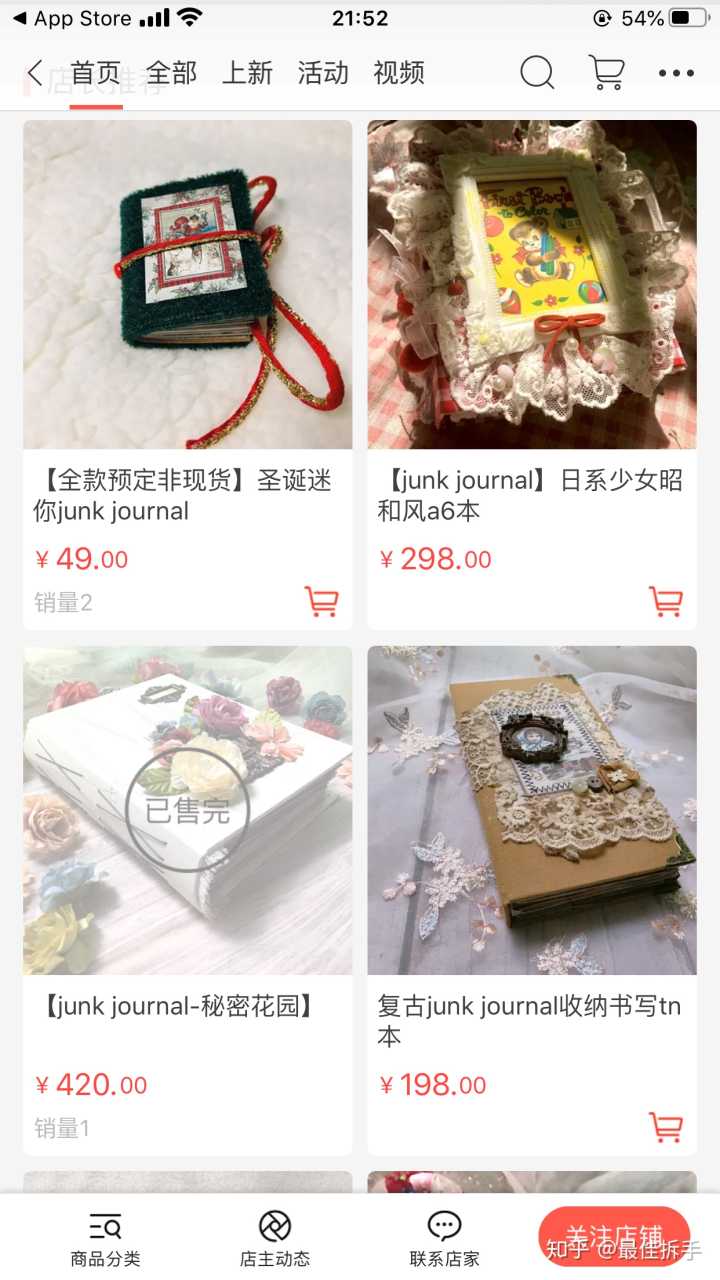View the sold-out 秘密花园 journal thumbnail

coord(186,812)
